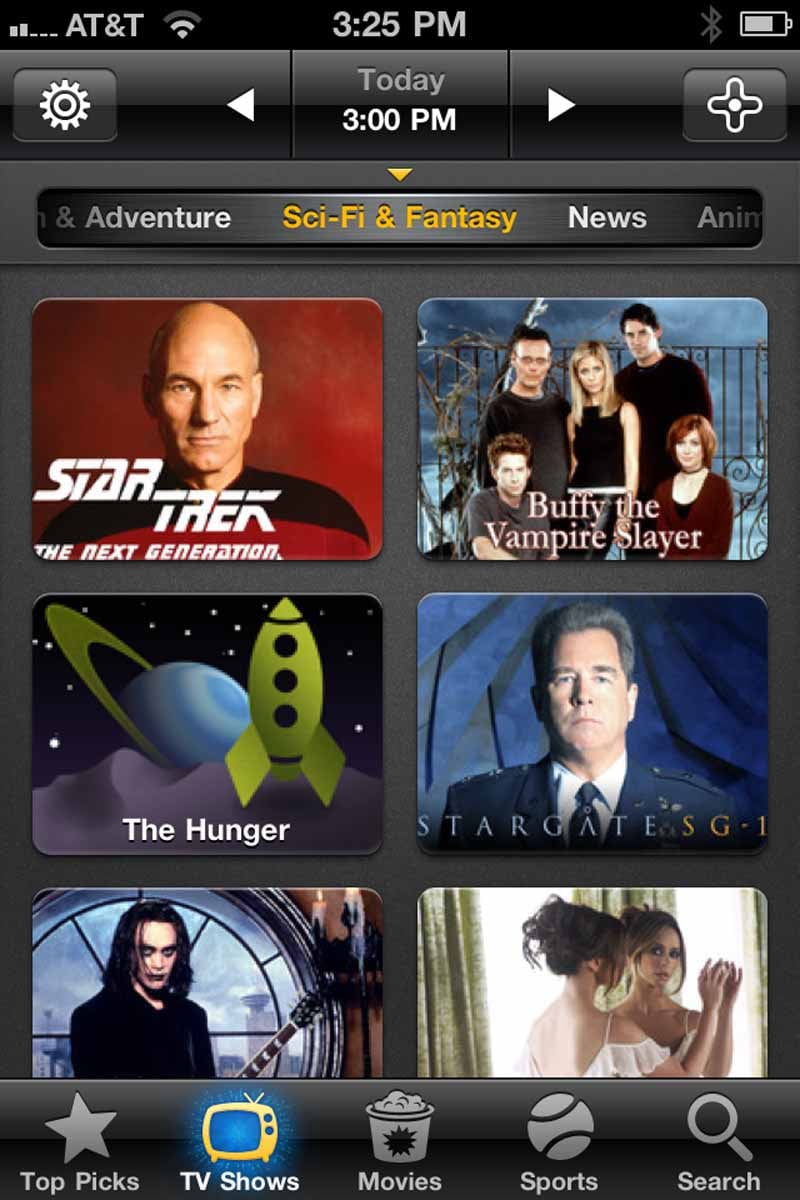Image resolution: width=800 pixels, height=1200 pixels.
Task: Open the show tile with two women
Action: click(x=592, y=983)
